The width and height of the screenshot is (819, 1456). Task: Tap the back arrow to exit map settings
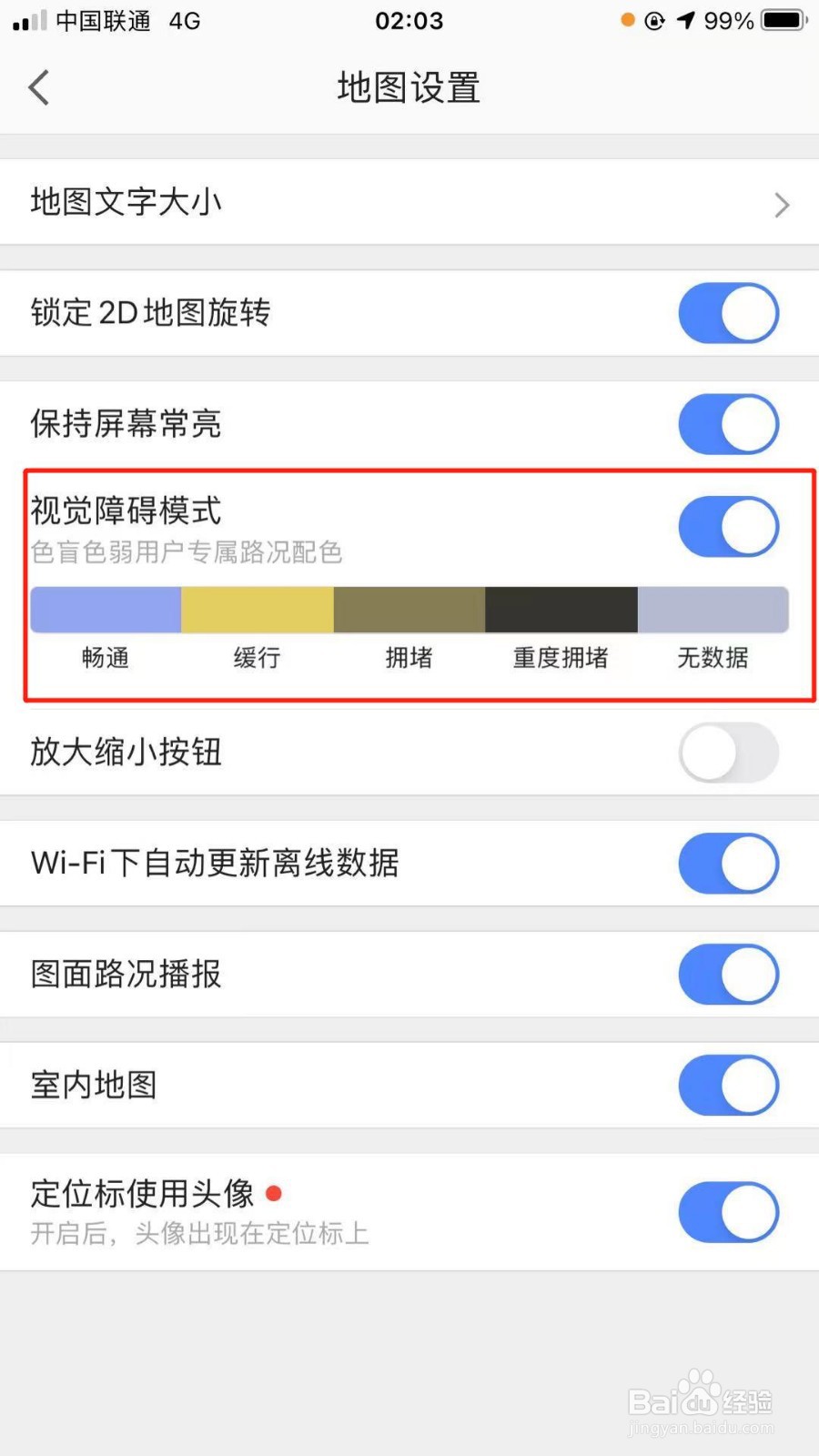[x=38, y=87]
